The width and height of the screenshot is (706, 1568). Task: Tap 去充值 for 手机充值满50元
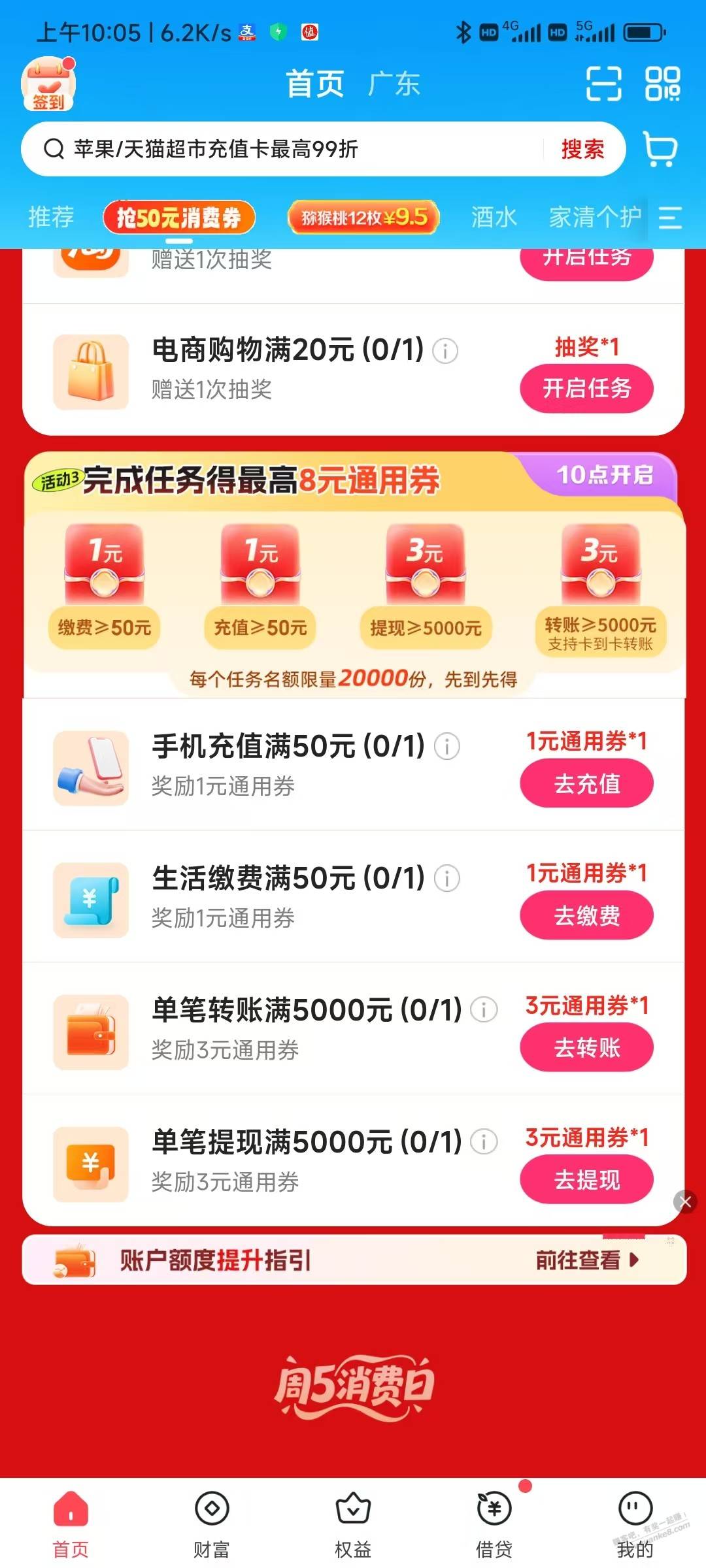pyautogui.click(x=586, y=783)
